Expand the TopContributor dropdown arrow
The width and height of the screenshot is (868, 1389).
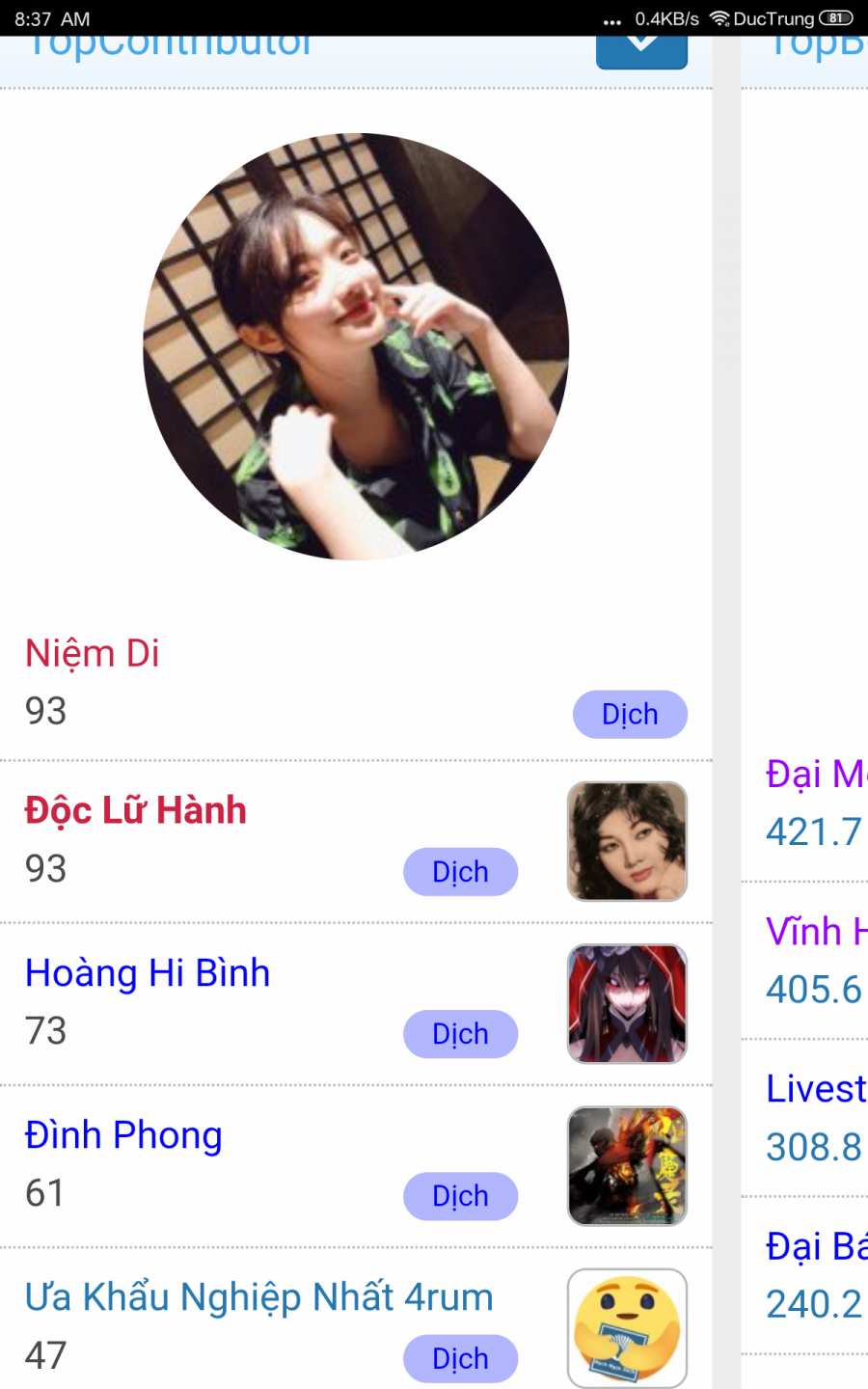(x=641, y=48)
